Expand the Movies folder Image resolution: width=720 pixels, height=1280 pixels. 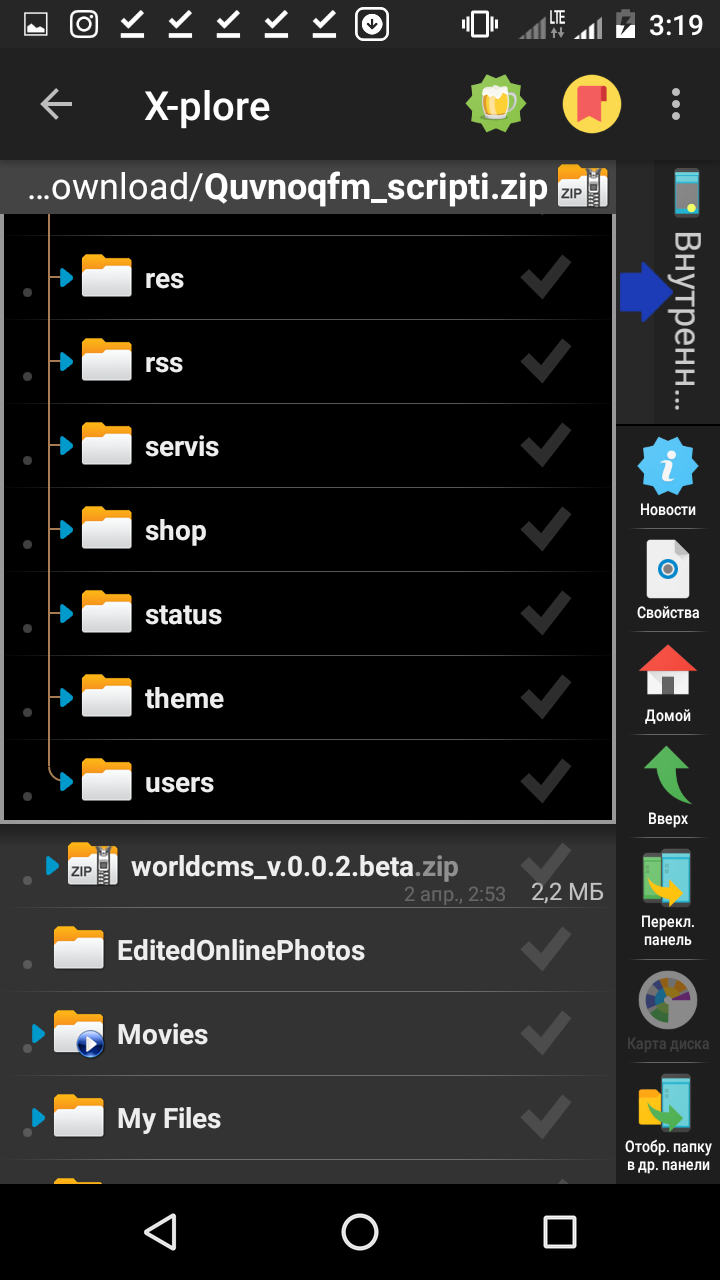(38, 1034)
